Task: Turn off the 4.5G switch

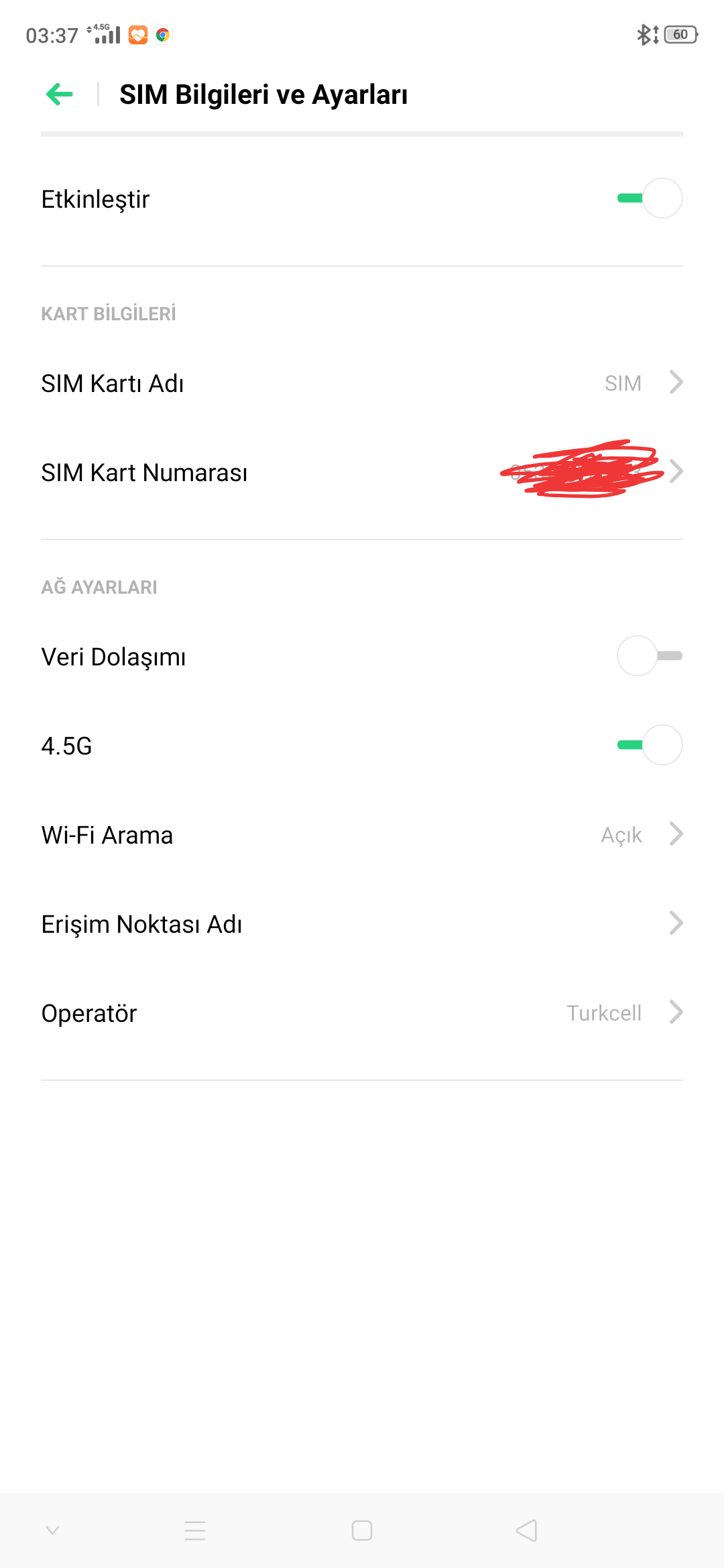Action: (650, 745)
